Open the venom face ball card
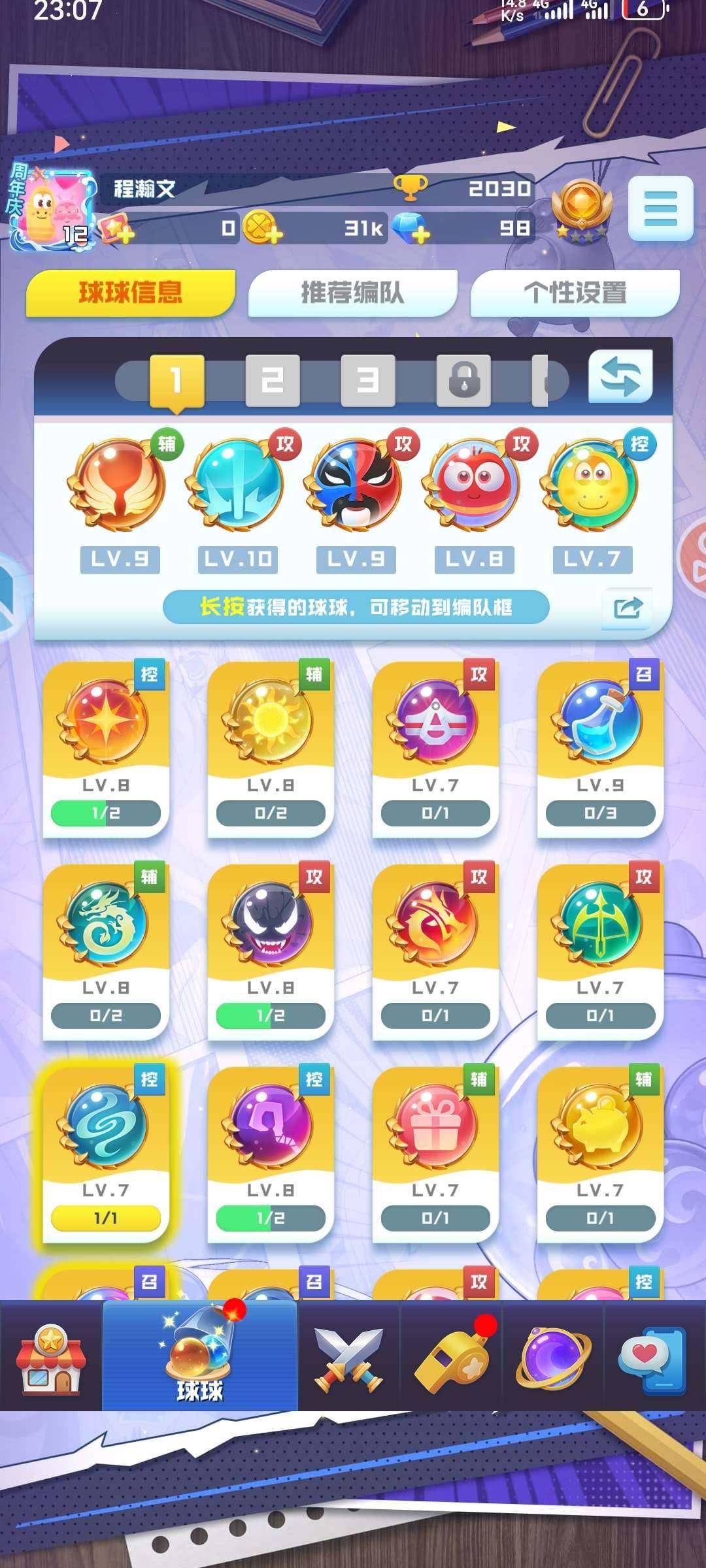 [x=270, y=951]
